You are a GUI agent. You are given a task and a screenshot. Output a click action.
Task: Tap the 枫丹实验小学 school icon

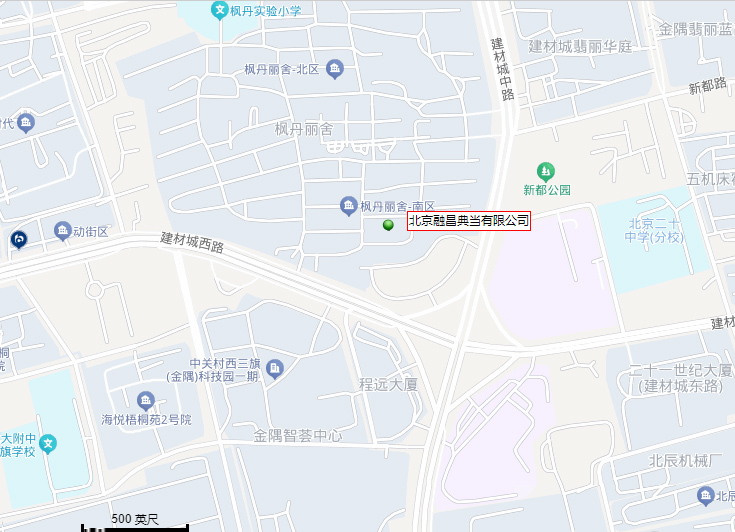[219, 11]
